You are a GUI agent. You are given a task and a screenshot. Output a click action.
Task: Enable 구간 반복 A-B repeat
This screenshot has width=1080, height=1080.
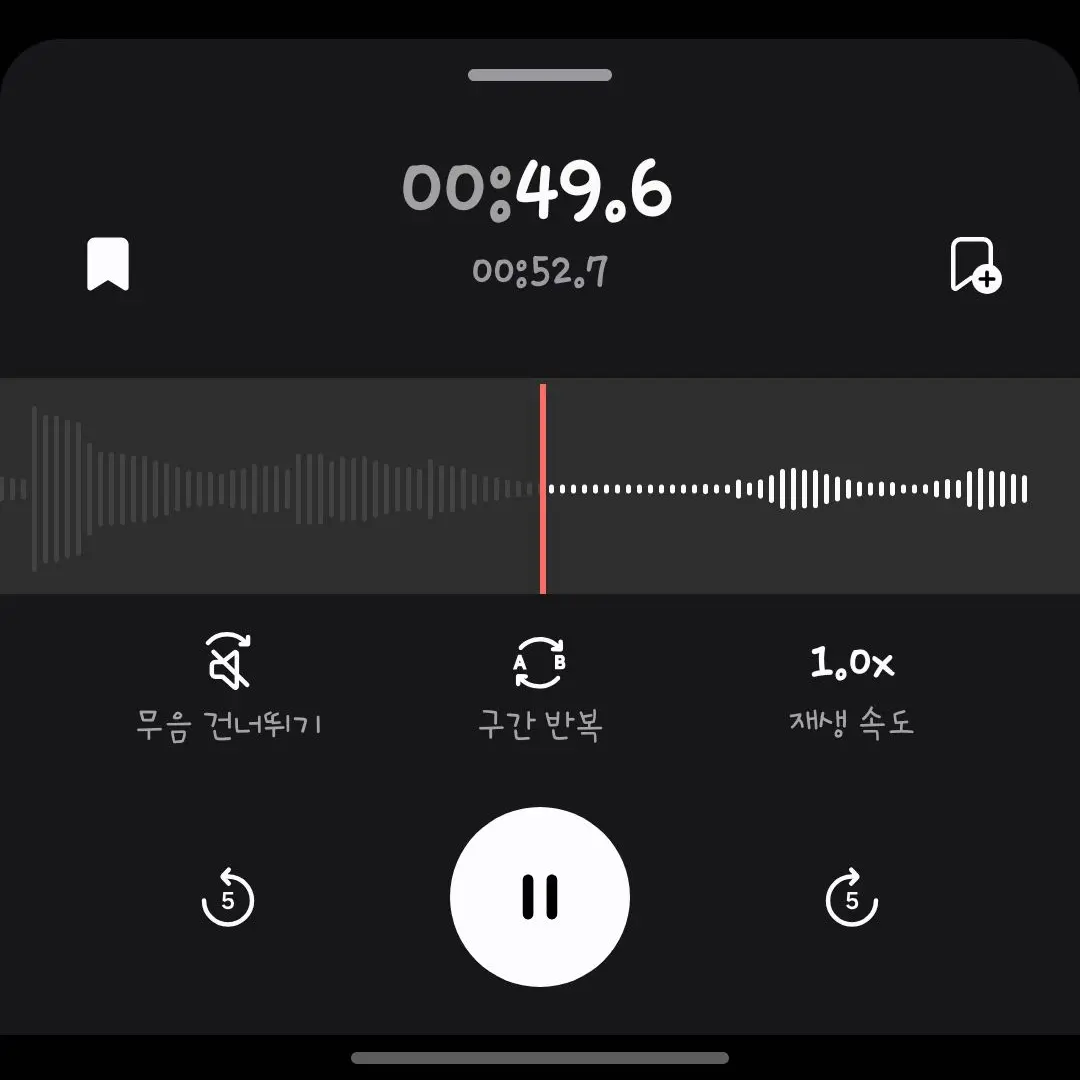pos(540,686)
